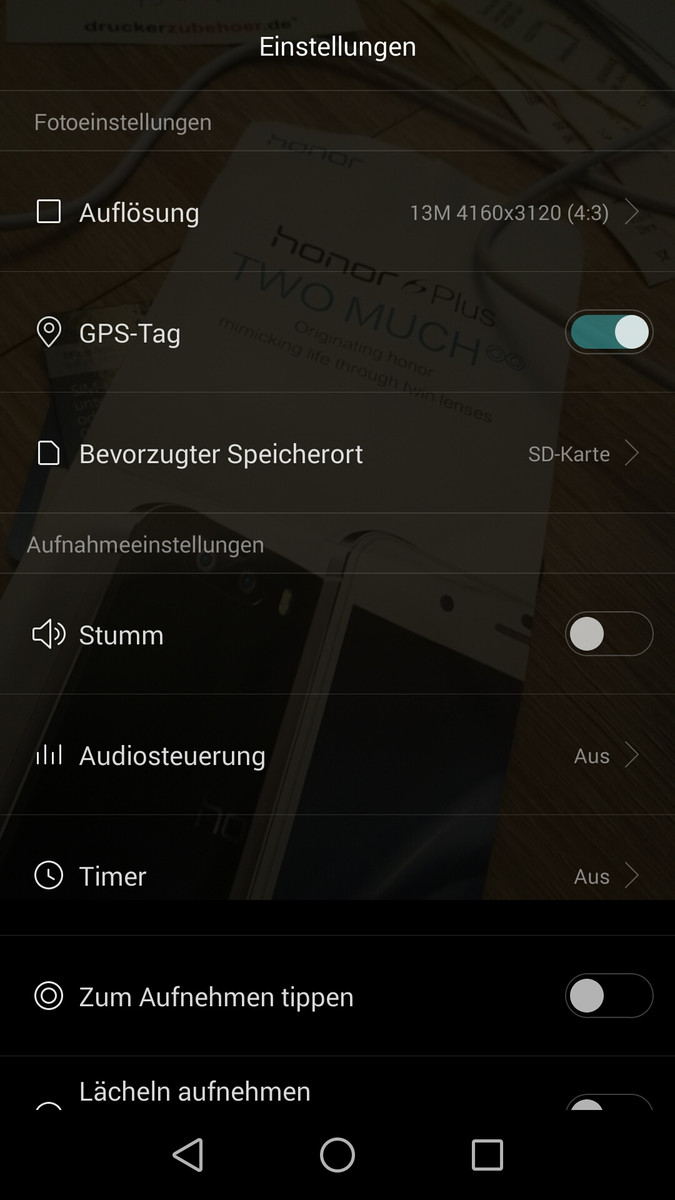The width and height of the screenshot is (675, 1200).
Task: Open Bevorzugter Speicherort storage setting
Action: [337, 454]
